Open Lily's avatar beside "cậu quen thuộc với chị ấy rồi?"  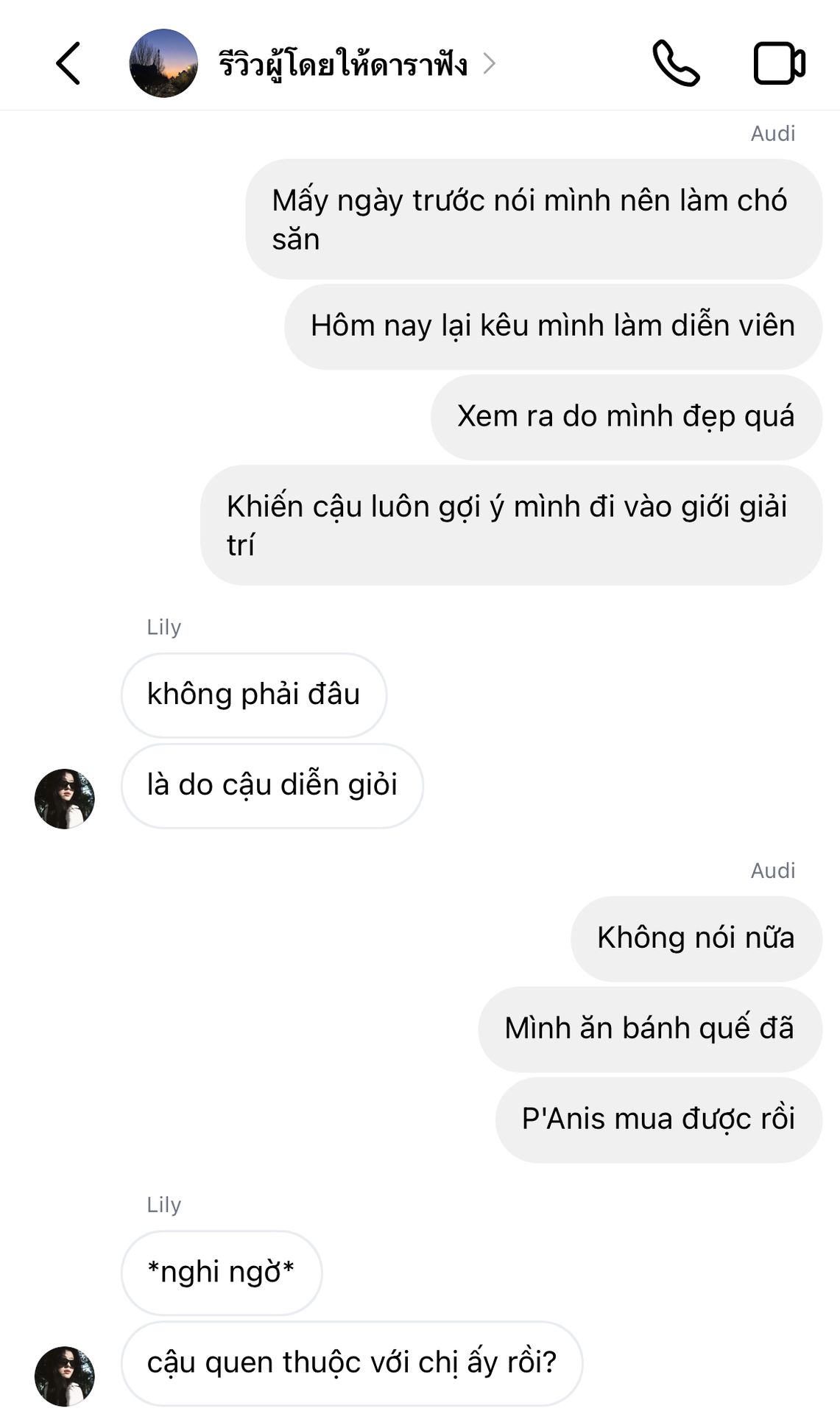click(x=65, y=1376)
